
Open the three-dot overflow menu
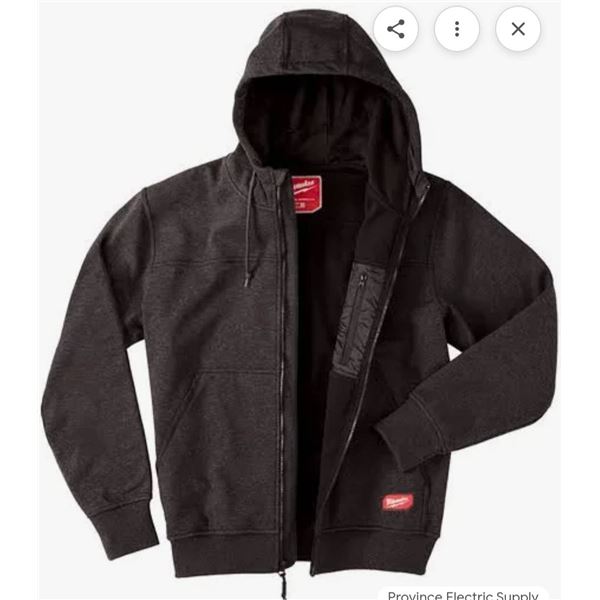pos(457,29)
